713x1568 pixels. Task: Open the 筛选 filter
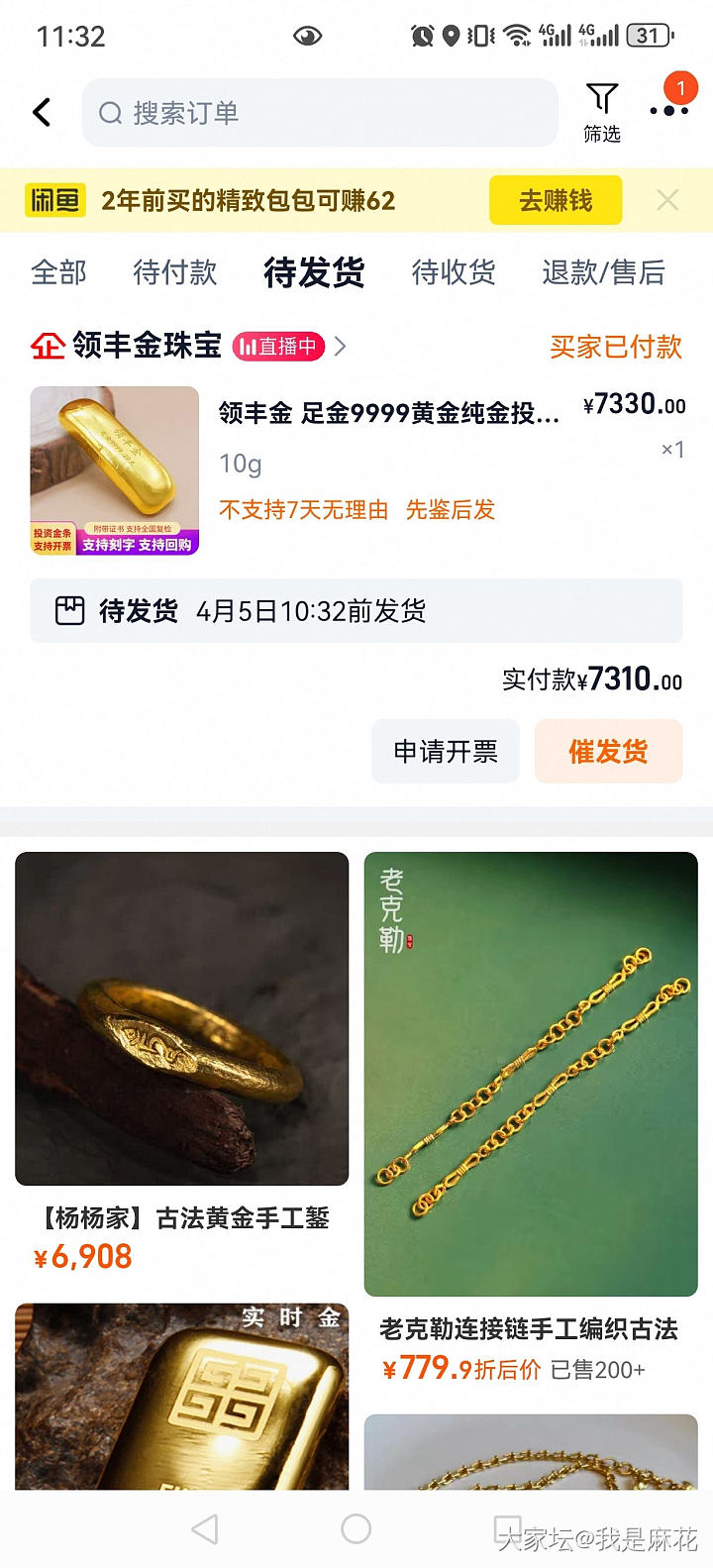tap(601, 113)
